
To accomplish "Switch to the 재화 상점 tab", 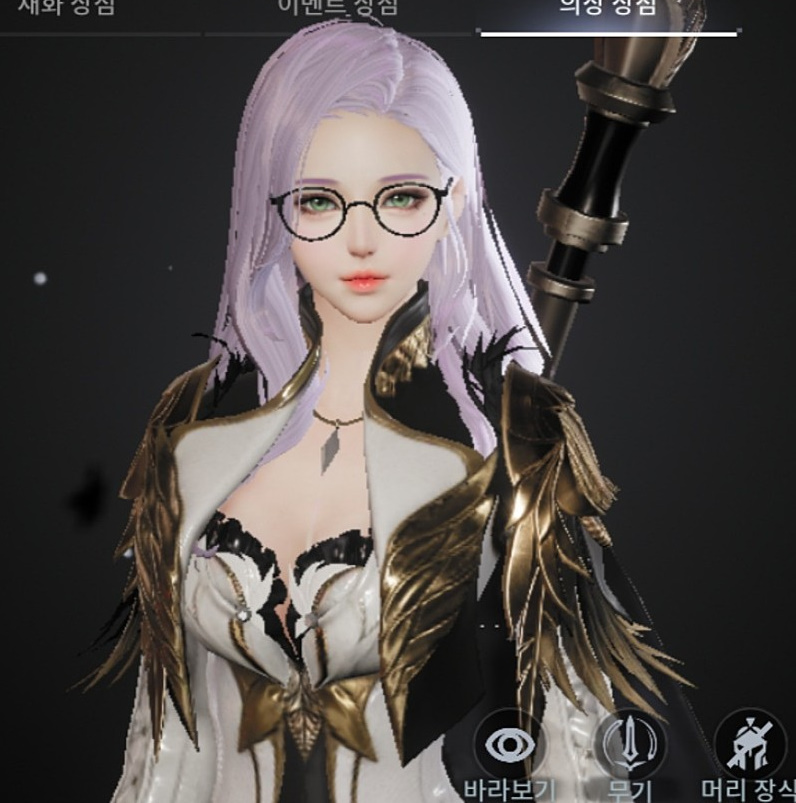I will [66, 9].
